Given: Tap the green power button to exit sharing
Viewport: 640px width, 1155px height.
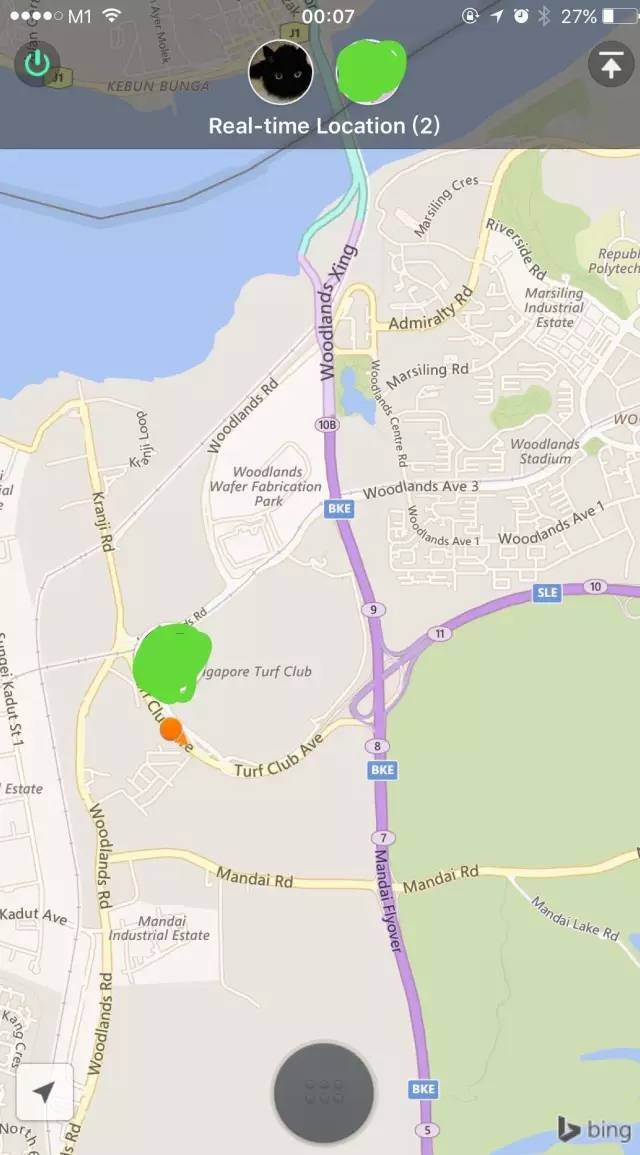Looking at the screenshot, I should [38, 64].
